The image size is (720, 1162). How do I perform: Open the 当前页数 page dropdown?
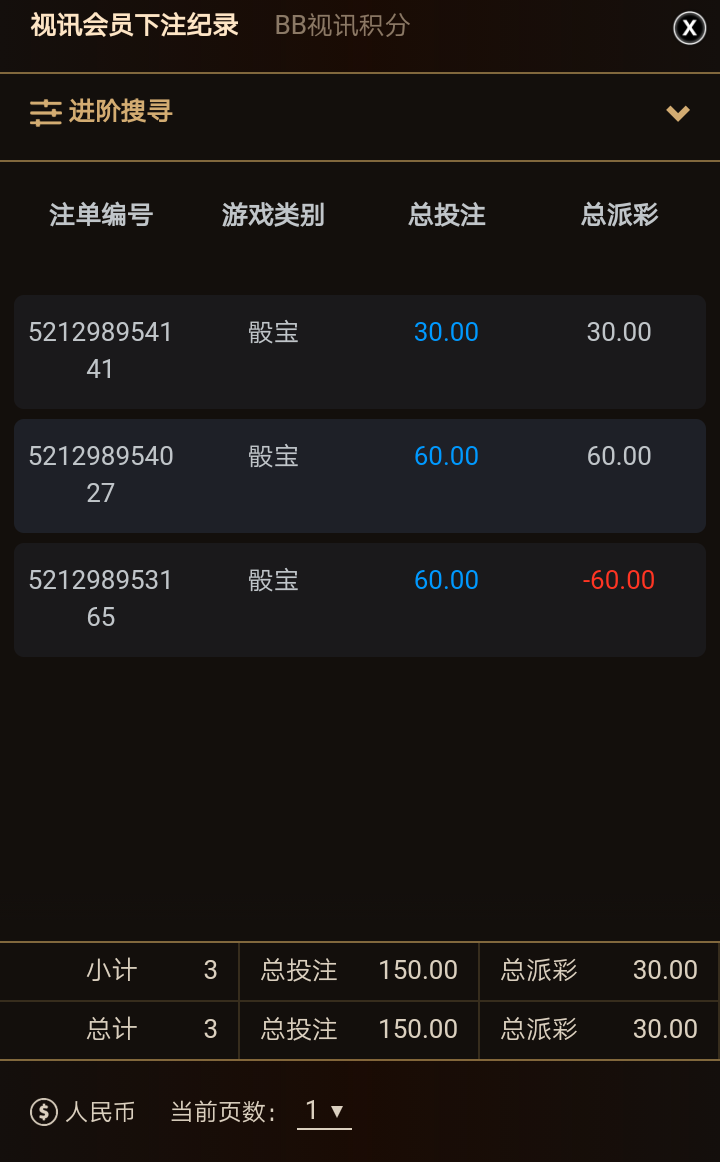(324, 1111)
